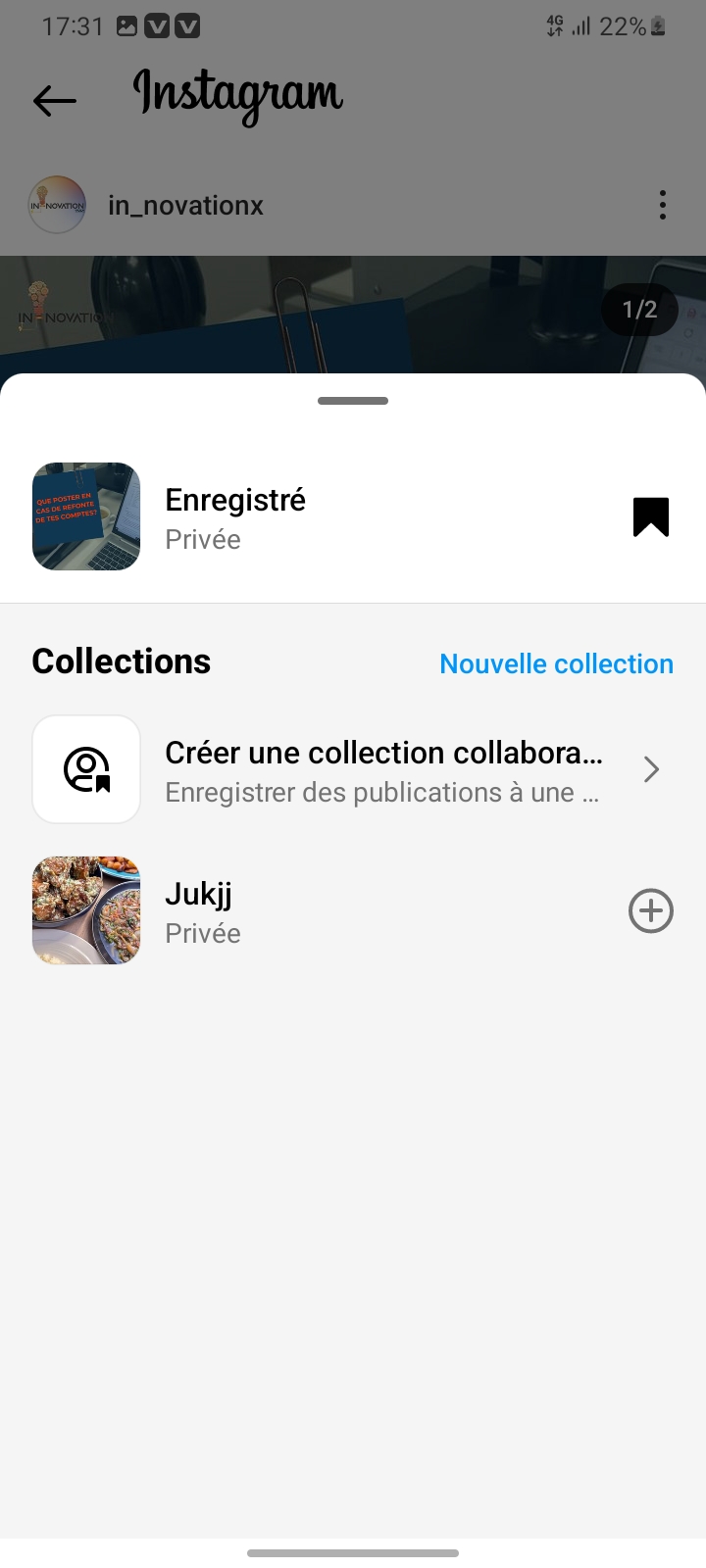Tap the sheet handle to dismiss collections
This screenshot has height=1568, width=706.
[353, 401]
